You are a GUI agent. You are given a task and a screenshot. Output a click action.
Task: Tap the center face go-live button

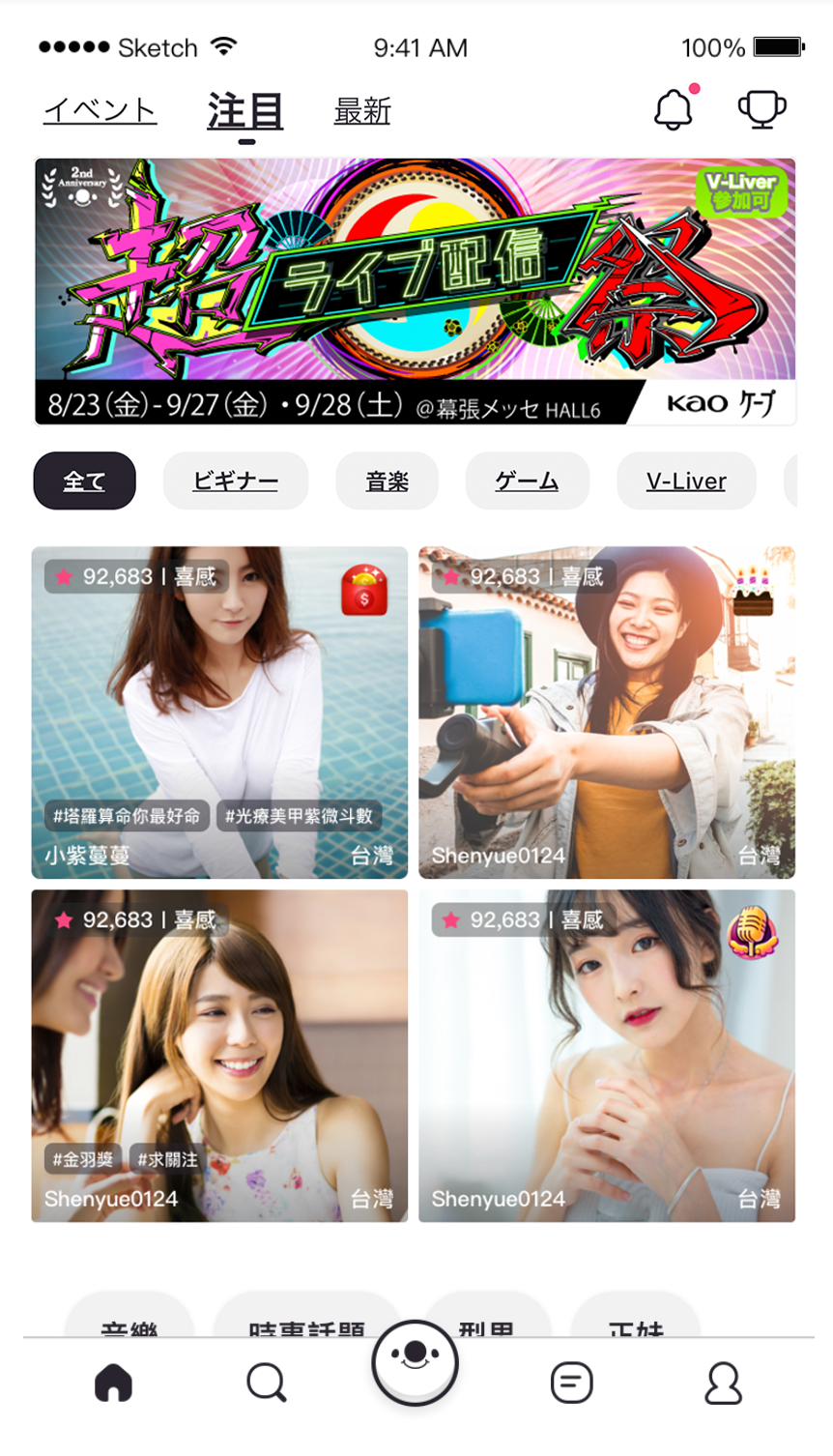(x=416, y=1363)
